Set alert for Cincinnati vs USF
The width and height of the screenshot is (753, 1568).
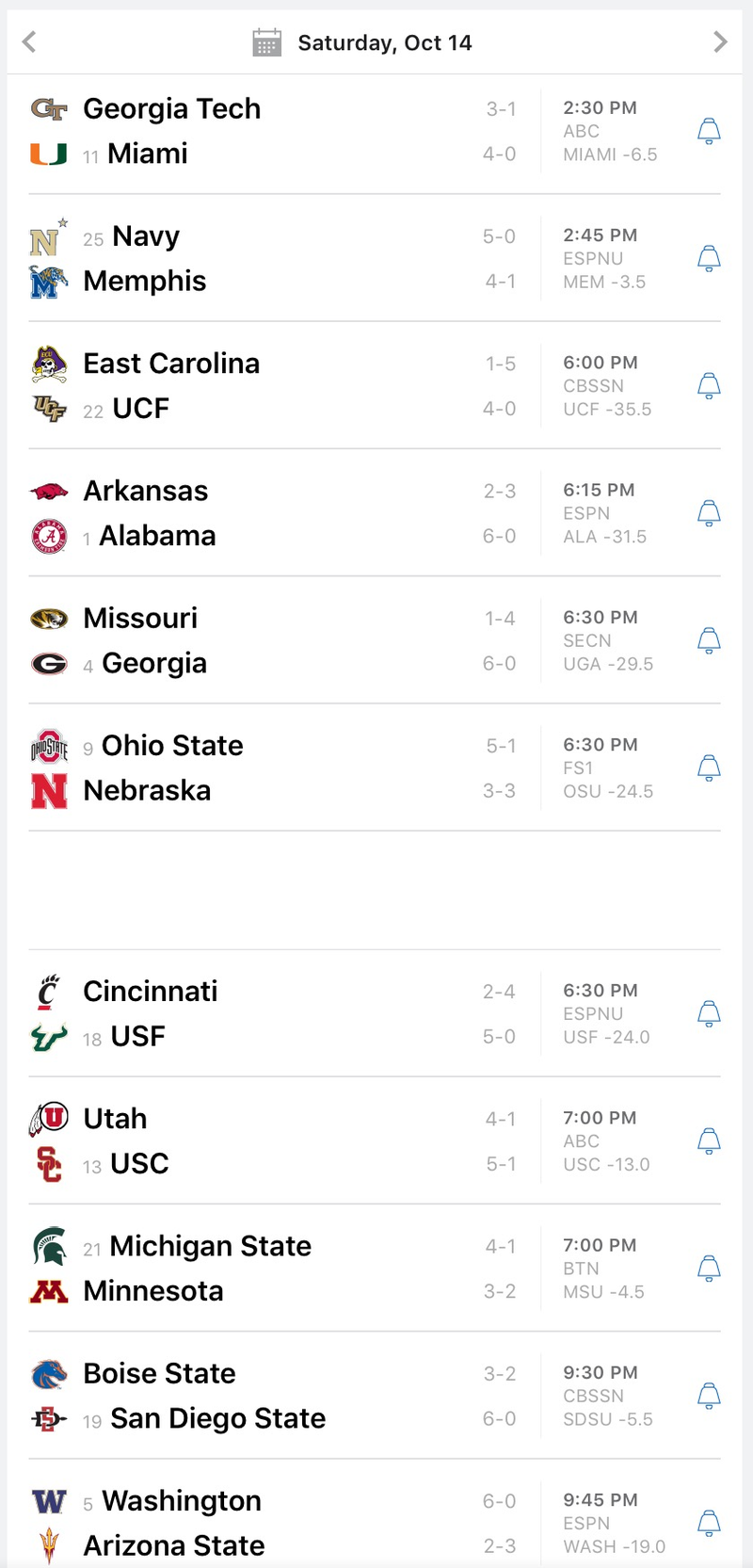pos(709,1013)
